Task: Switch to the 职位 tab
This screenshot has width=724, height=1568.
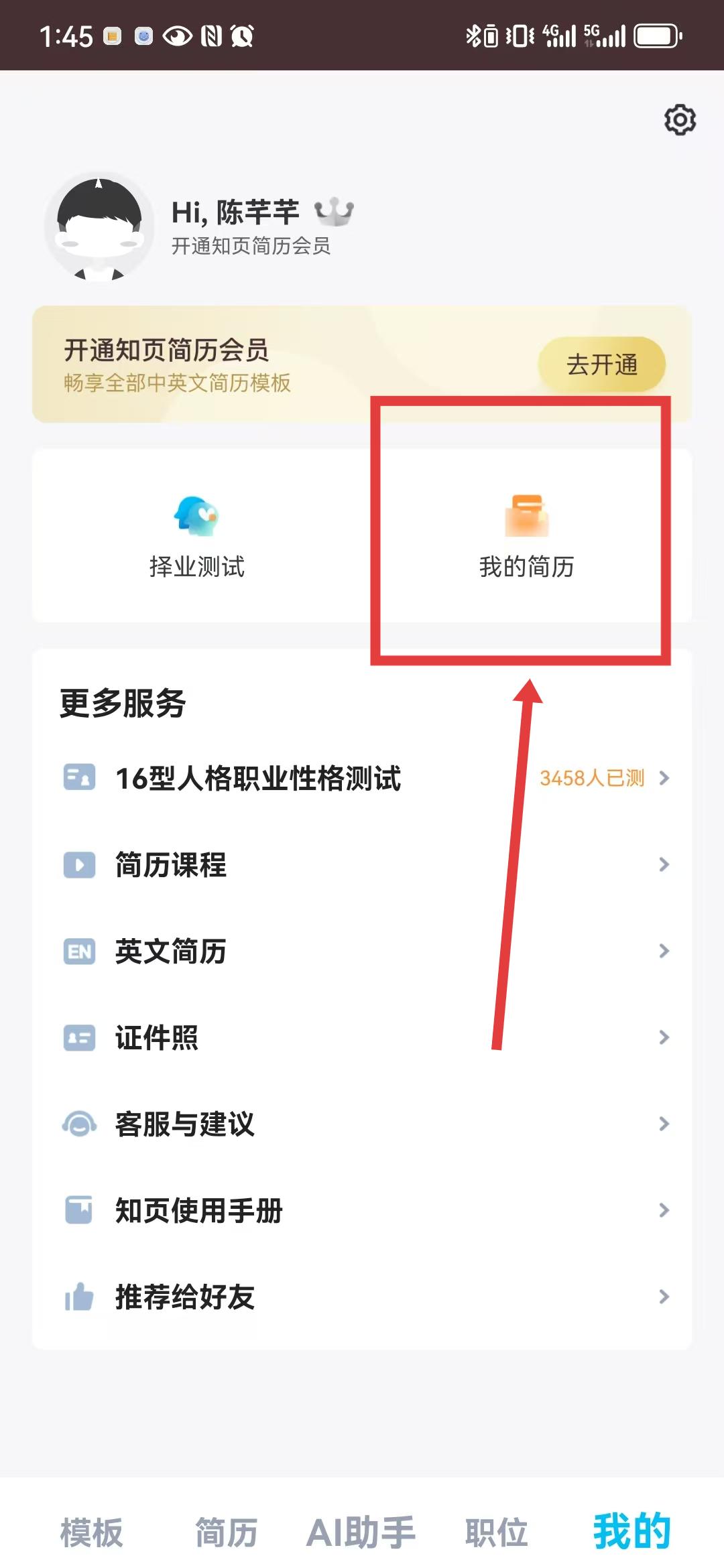Action: tap(496, 1532)
